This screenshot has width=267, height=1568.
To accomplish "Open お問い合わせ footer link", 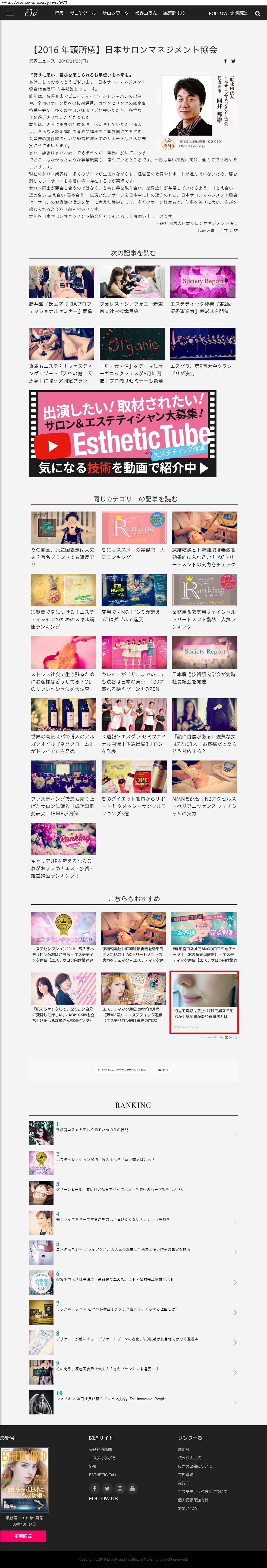I will [x=189, y=1508].
